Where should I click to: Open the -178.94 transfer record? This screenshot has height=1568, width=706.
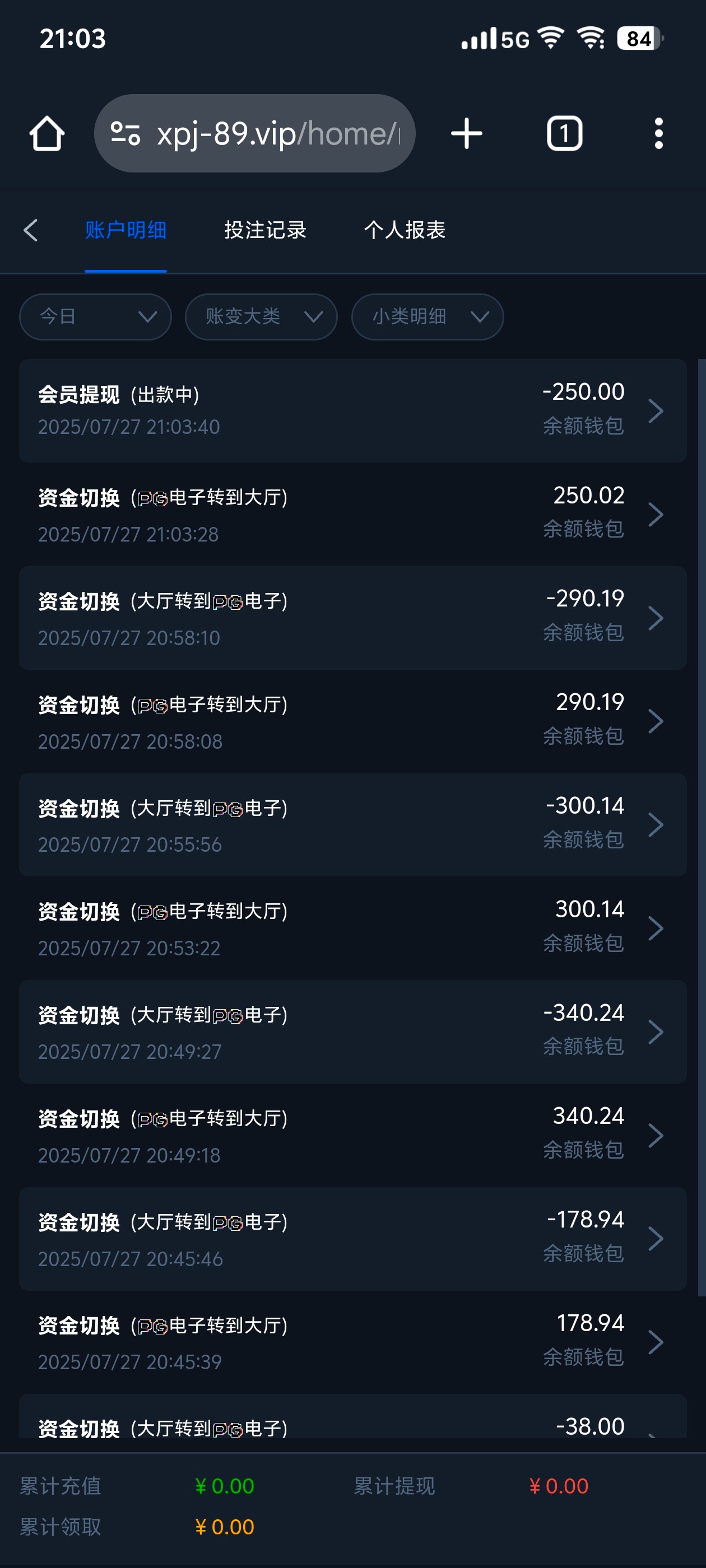(x=352, y=1239)
